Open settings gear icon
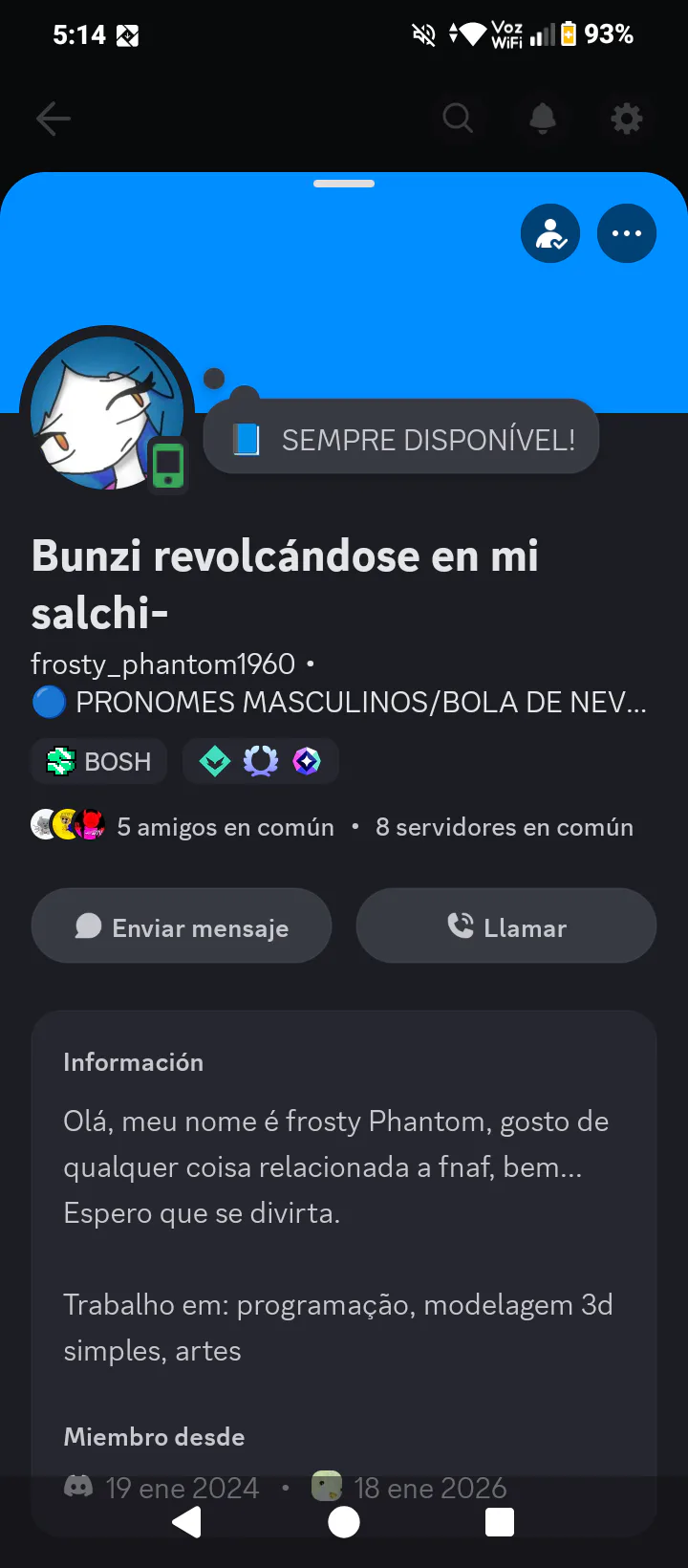The width and height of the screenshot is (688, 1568). pos(627,119)
